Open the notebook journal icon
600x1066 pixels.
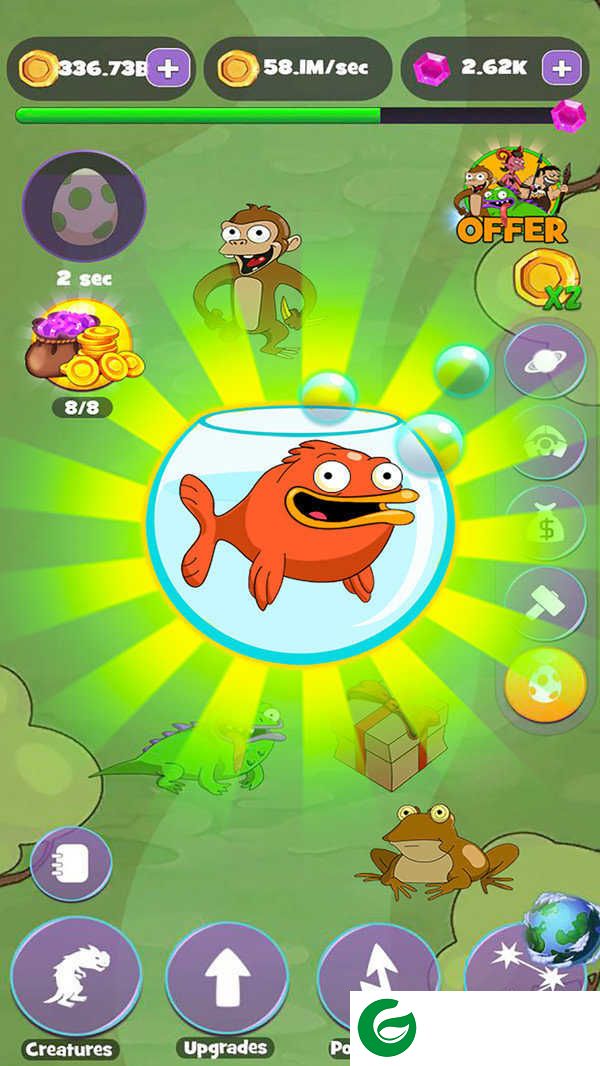[x=71, y=864]
